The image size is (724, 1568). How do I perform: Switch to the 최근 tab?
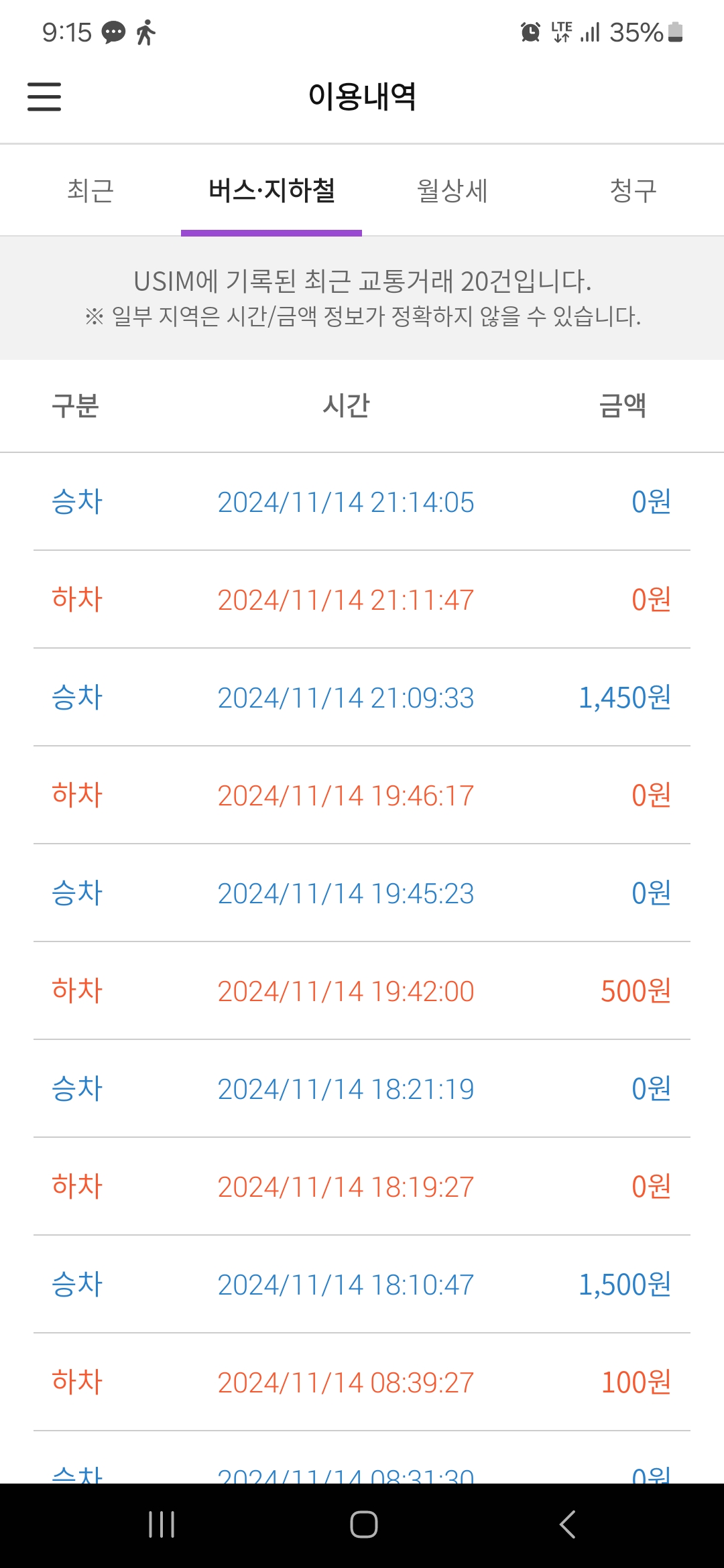[x=90, y=190]
